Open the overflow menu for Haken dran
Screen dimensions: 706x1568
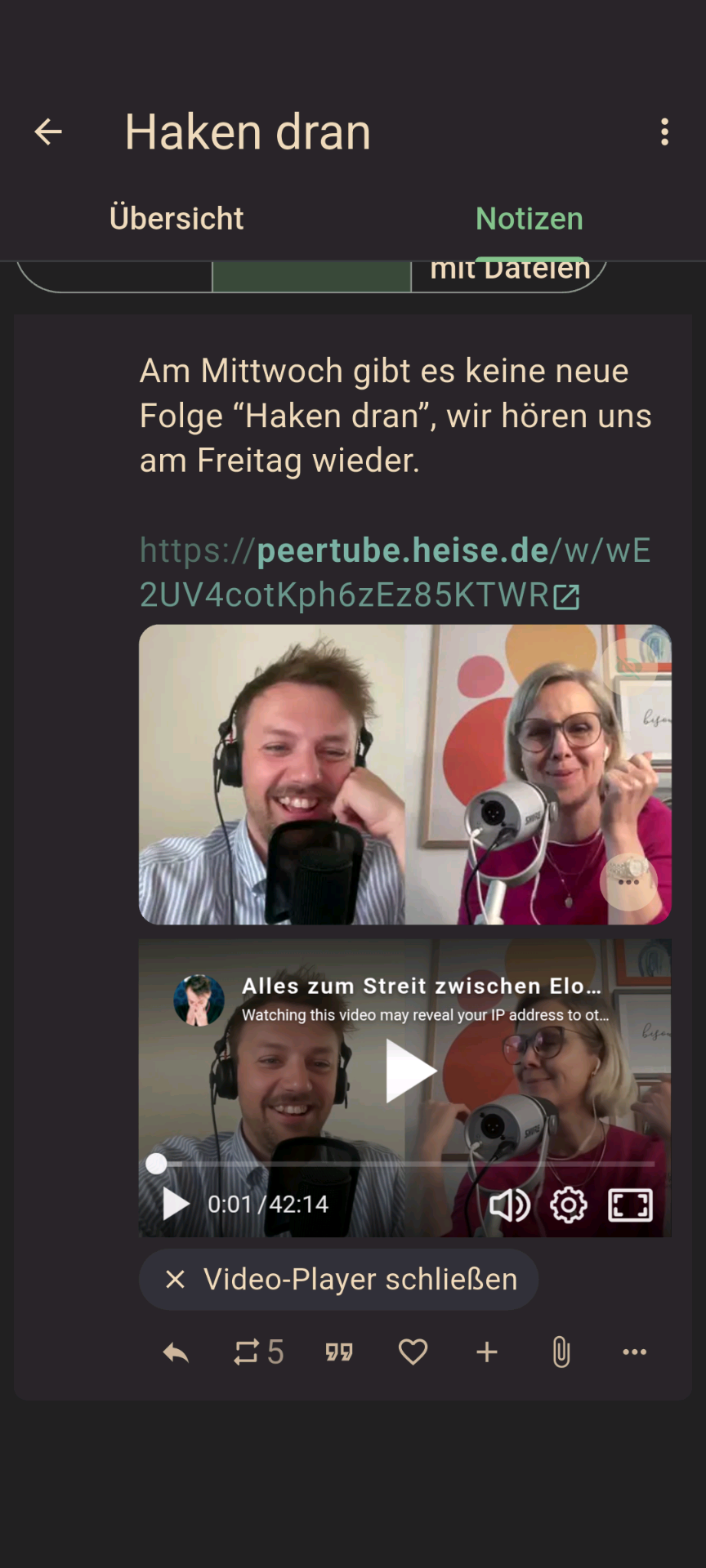point(665,131)
